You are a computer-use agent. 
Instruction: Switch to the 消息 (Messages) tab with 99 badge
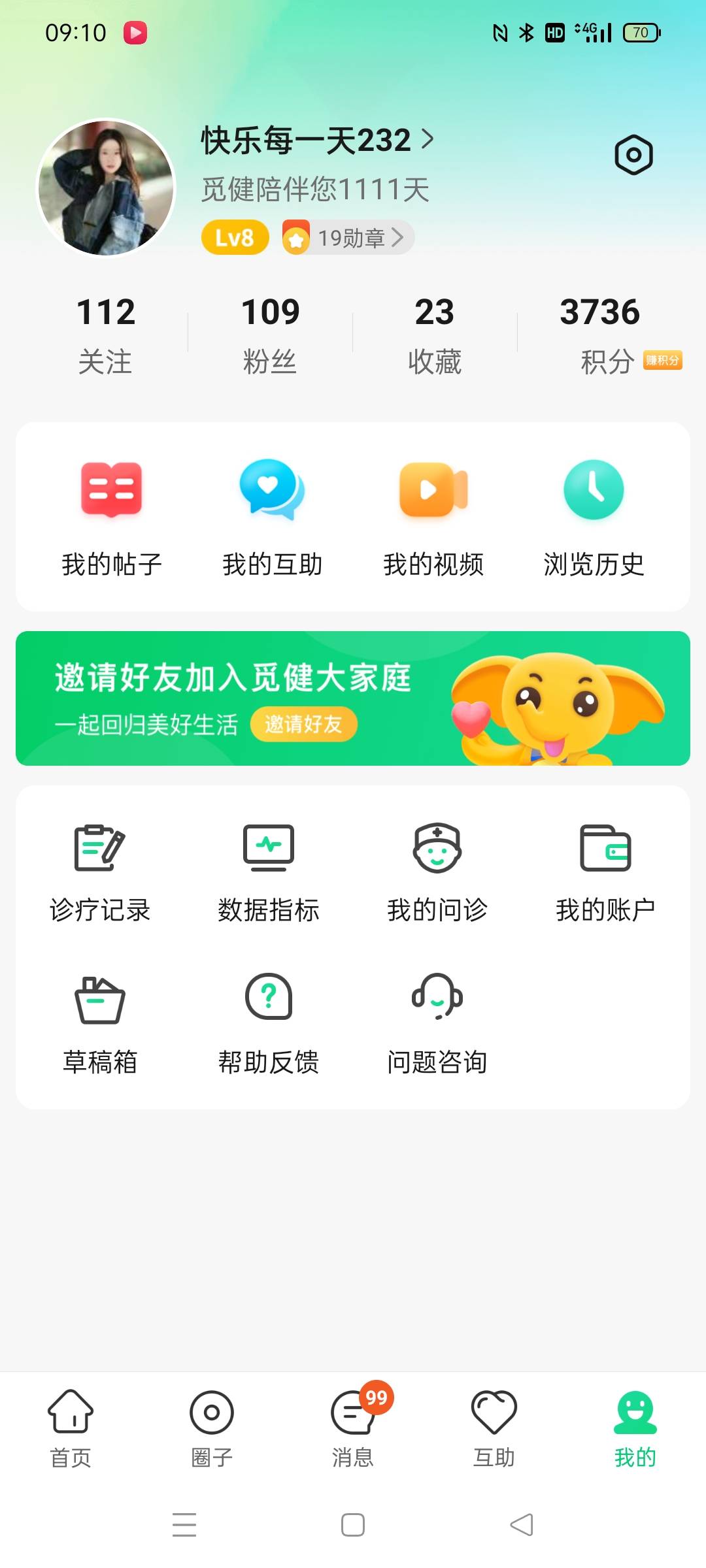(353, 1431)
